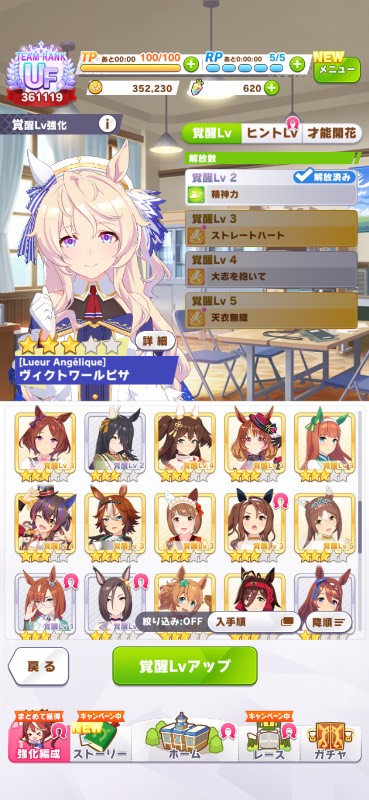View 覚醒Lv 5 skill 天衣無縫
Image resolution: width=369 pixels, height=800 pixels.
coord(271,310)
